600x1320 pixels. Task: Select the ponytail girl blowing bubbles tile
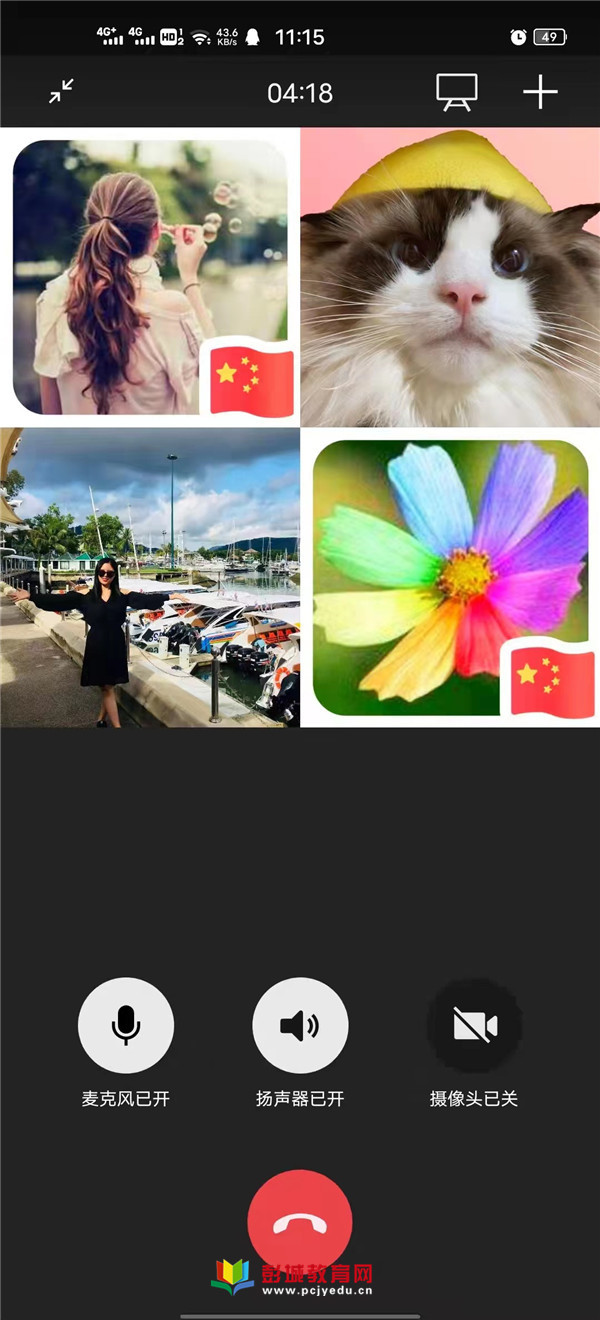(150, 277)
